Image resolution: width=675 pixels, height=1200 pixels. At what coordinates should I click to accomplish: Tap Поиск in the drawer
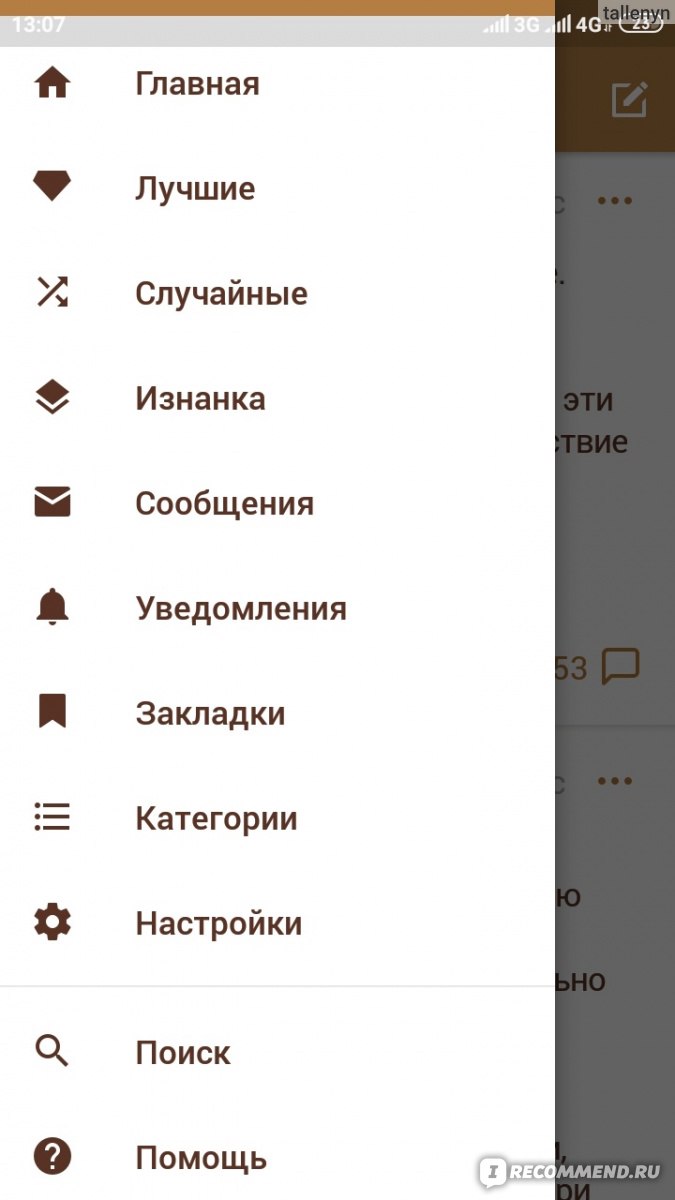[x=277, y=1053]
